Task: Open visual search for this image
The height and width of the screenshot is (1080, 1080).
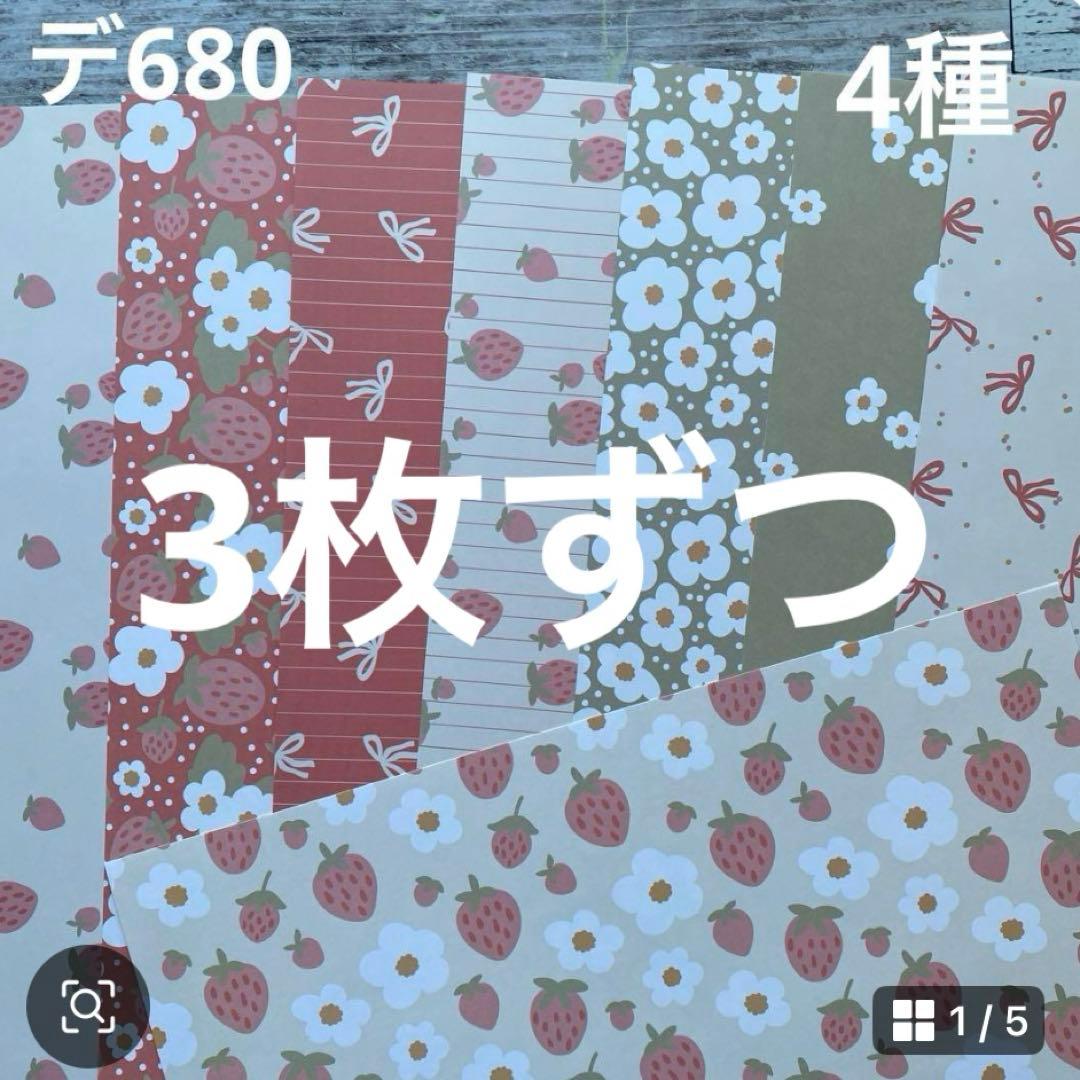Action: point(88,1005)
